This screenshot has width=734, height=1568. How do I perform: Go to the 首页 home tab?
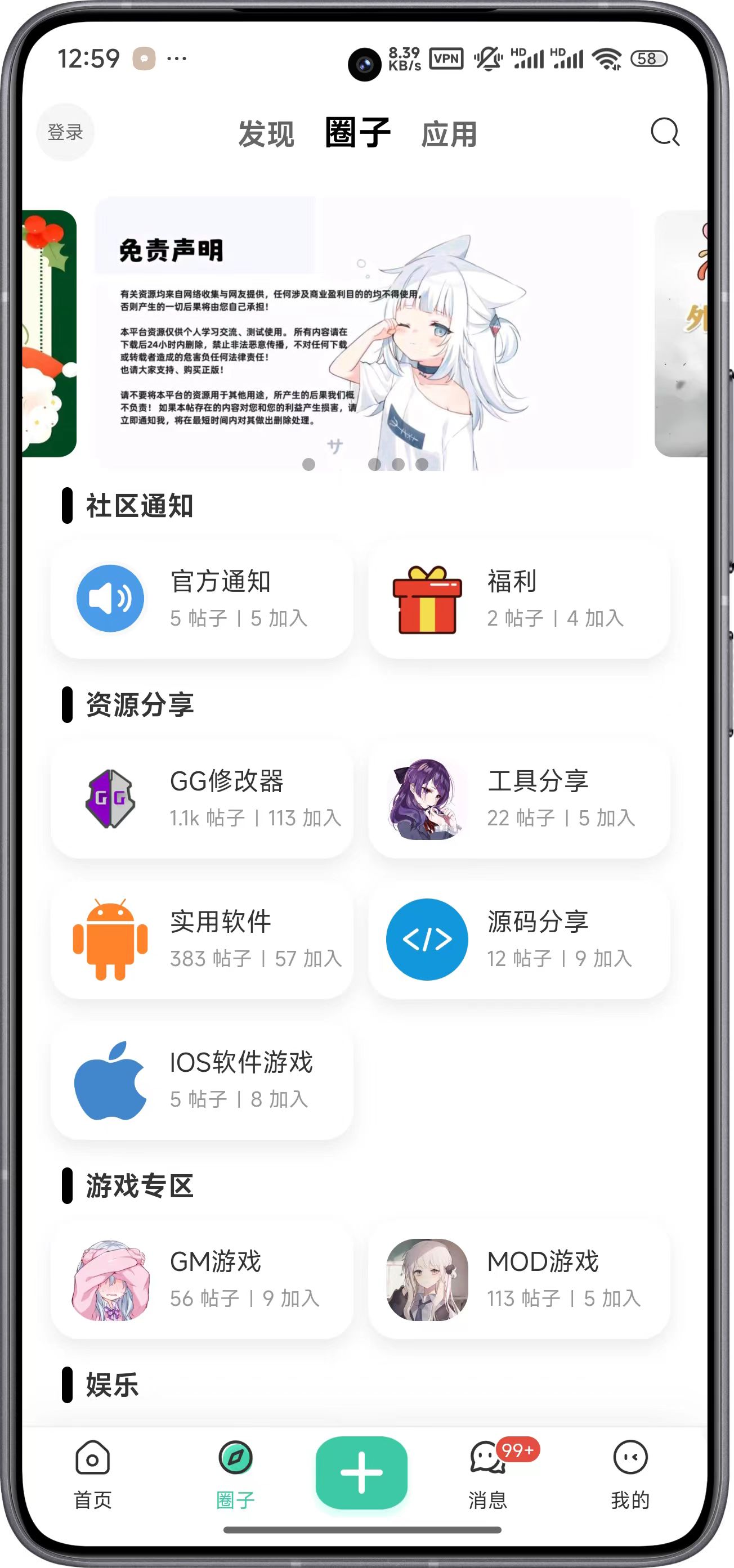pyautogui.click(x=92, y=1474)
